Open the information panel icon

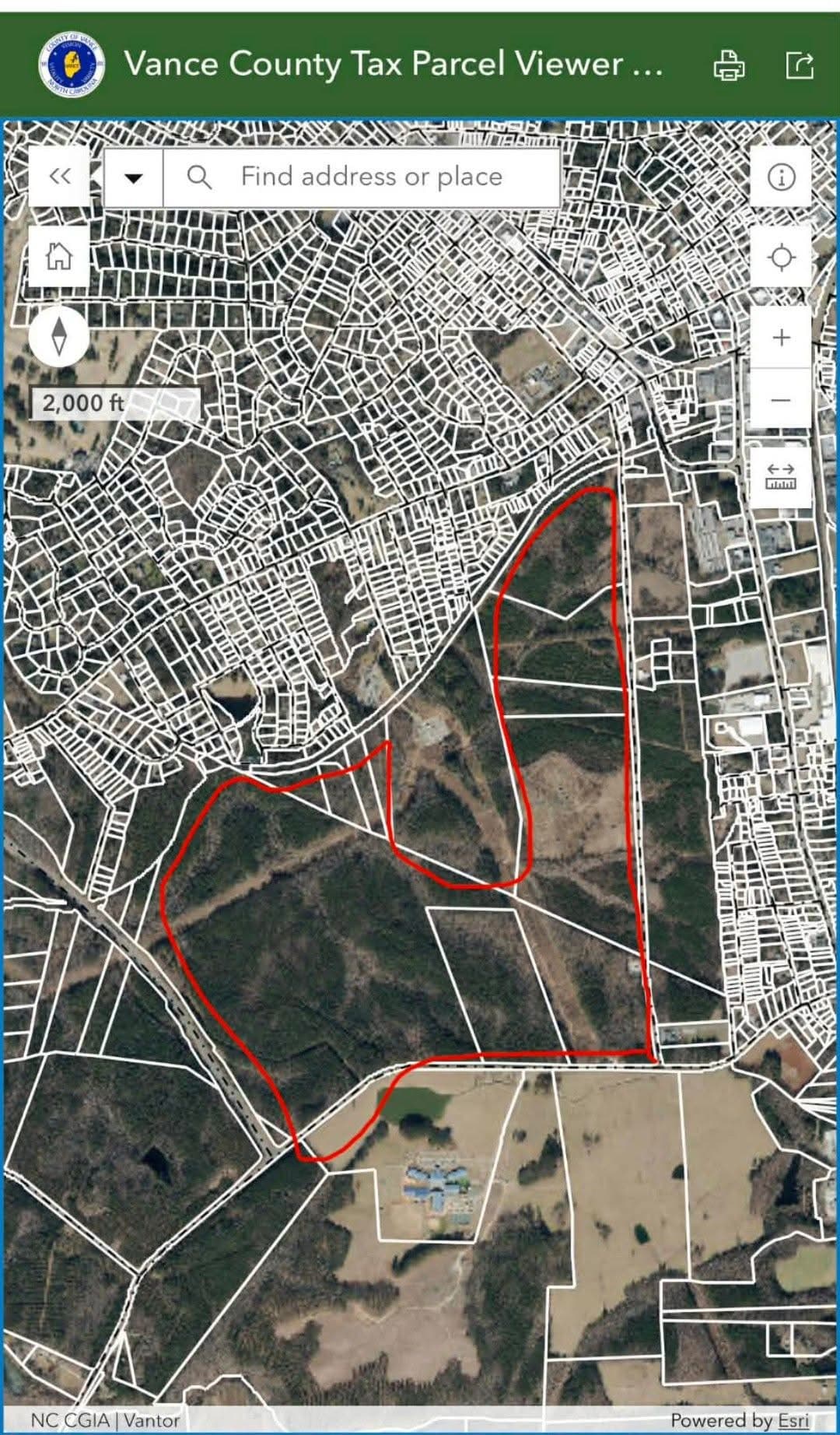tap(780, 177)
